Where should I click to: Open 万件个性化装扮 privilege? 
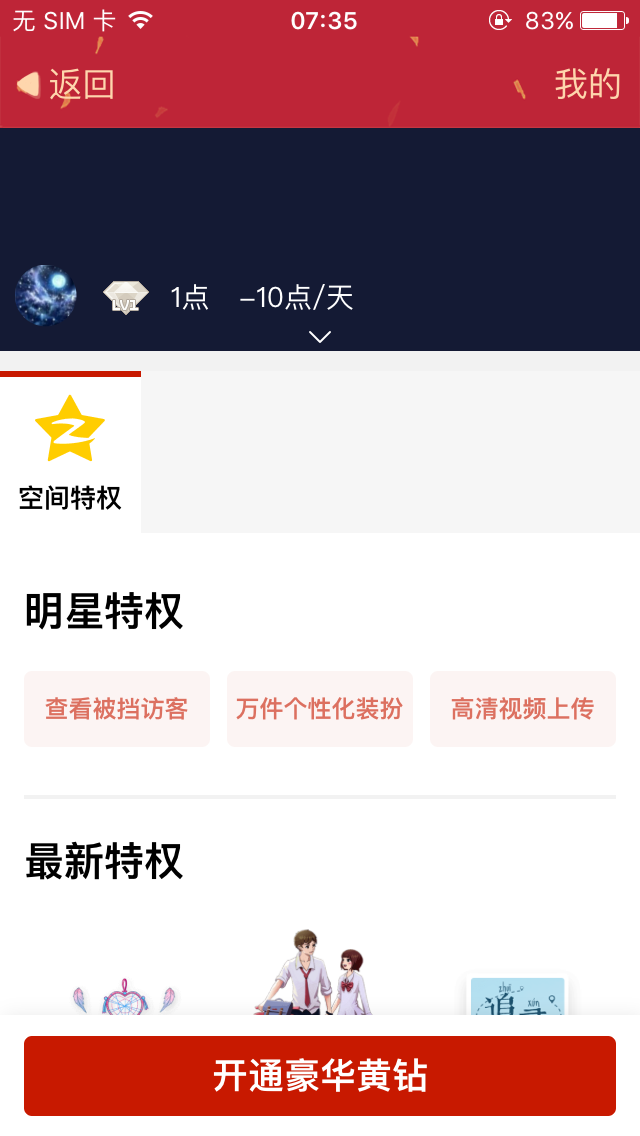click(x=320, y=709)
